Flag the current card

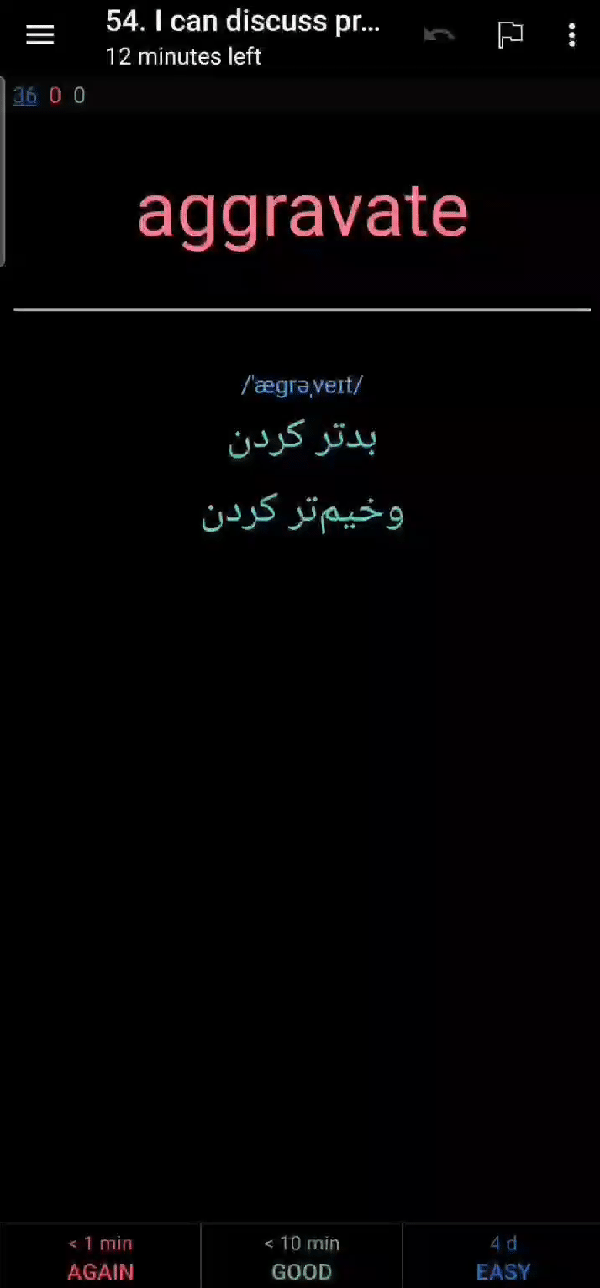point(510,35)
